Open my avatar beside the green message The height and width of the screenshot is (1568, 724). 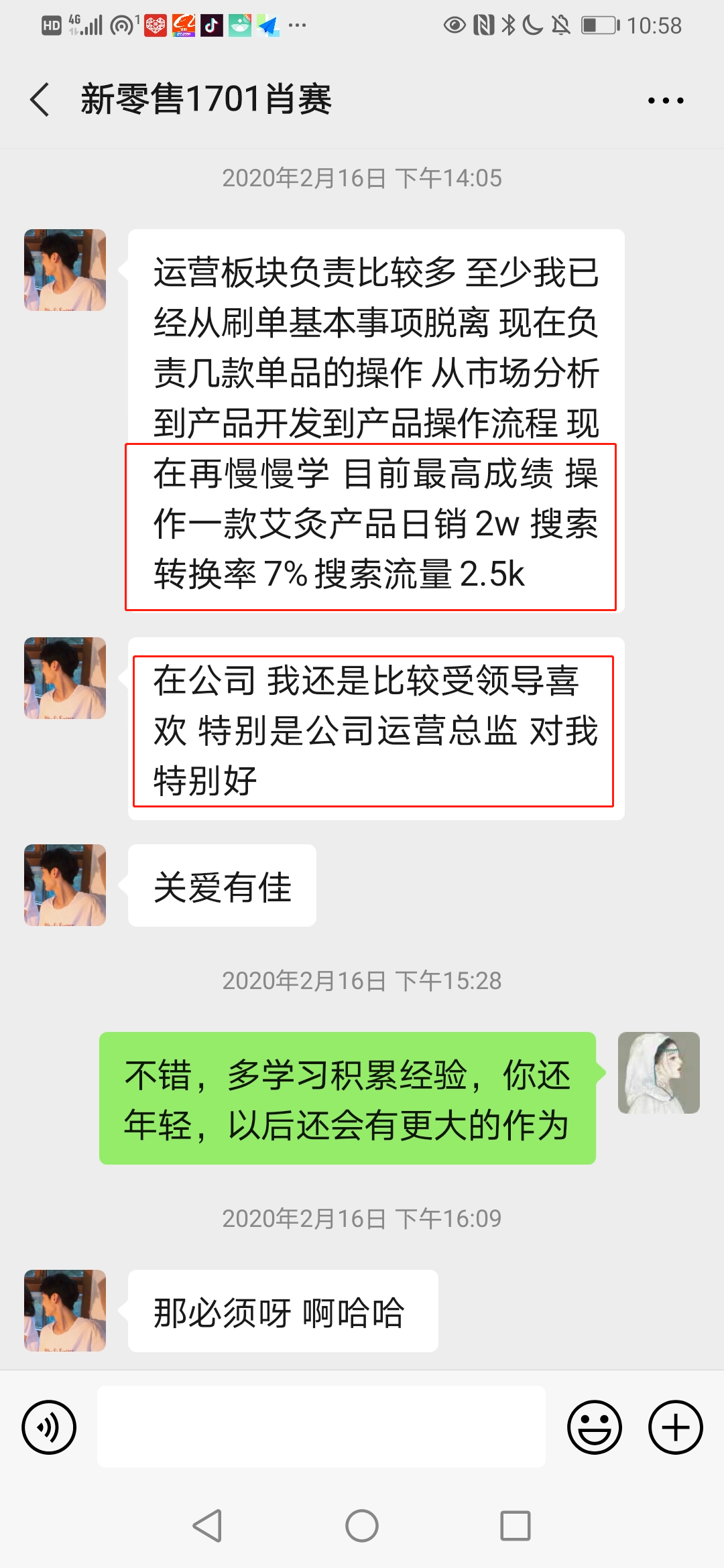coord(658,1073)
